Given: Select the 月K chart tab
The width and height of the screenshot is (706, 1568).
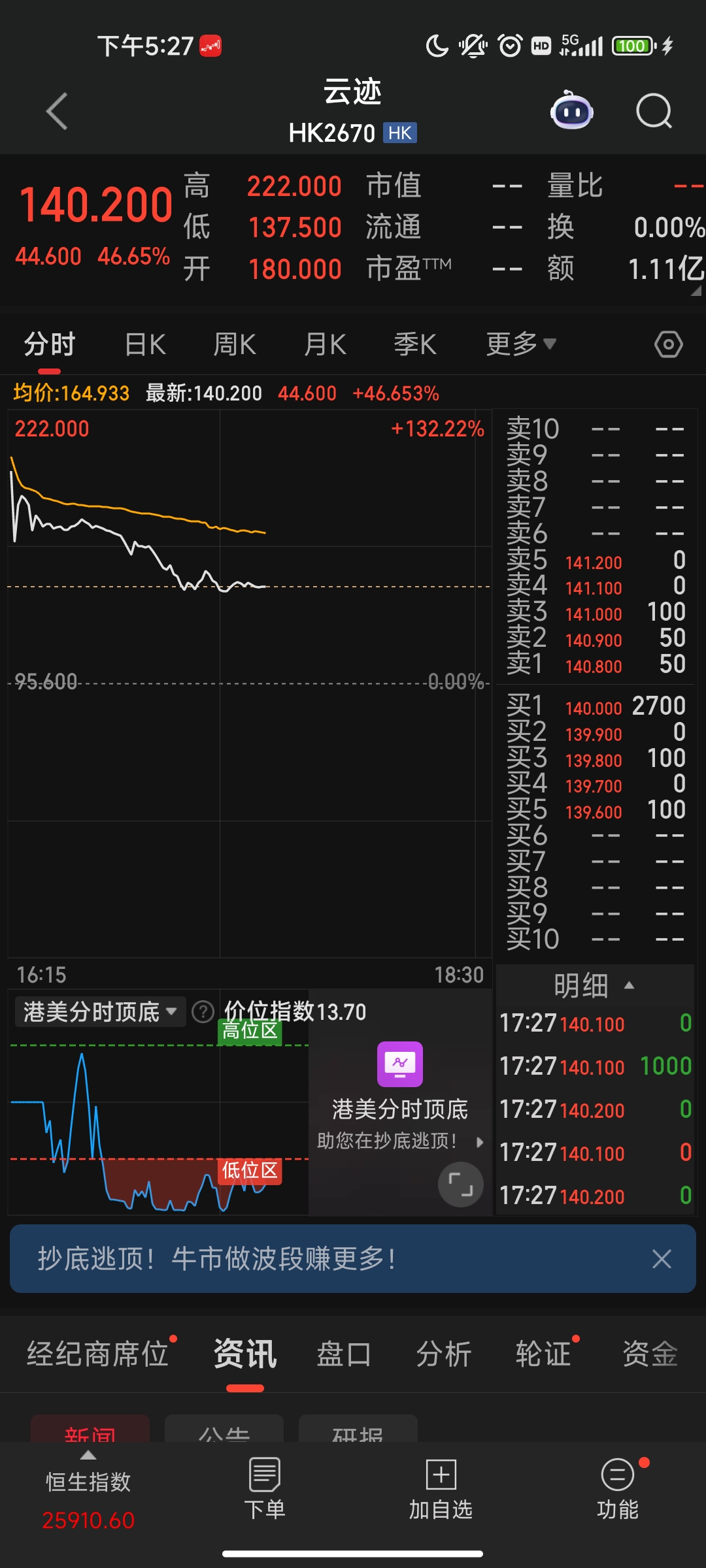Looking at the screenshot, I should (x=325, y=344).
